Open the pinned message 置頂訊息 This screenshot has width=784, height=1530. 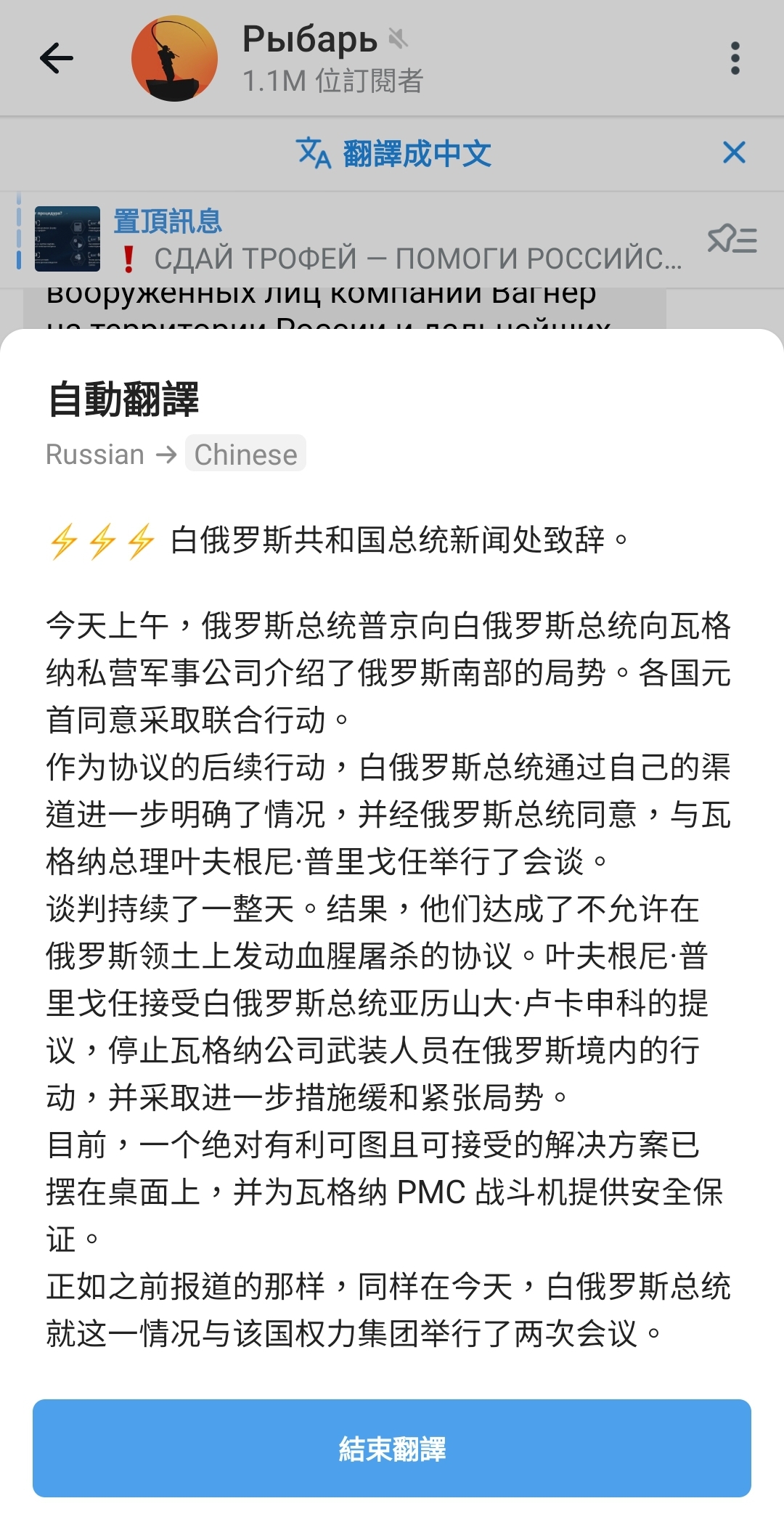coord(363,240)
